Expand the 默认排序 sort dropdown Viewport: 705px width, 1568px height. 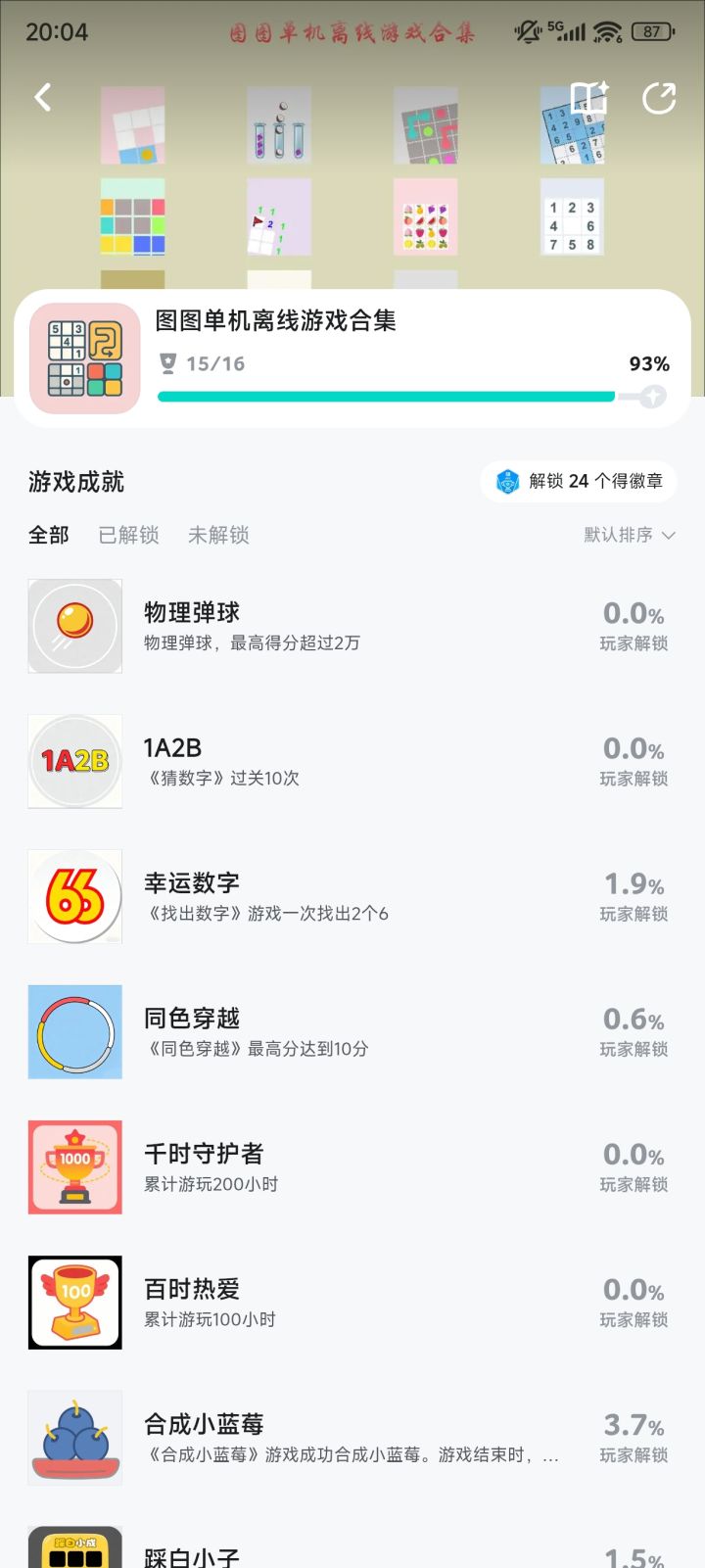coord(629,535)
